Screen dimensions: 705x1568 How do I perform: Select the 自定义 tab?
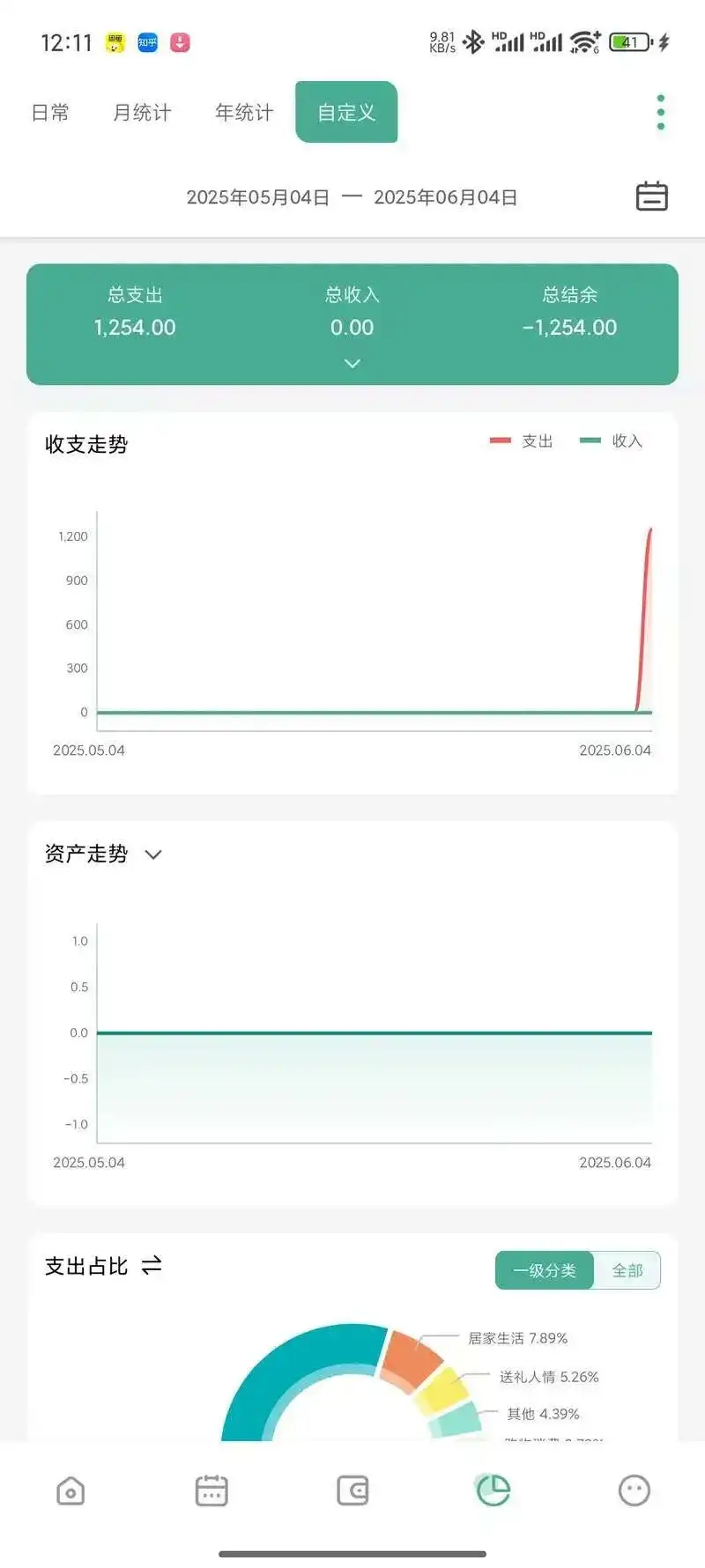(346, 113)
